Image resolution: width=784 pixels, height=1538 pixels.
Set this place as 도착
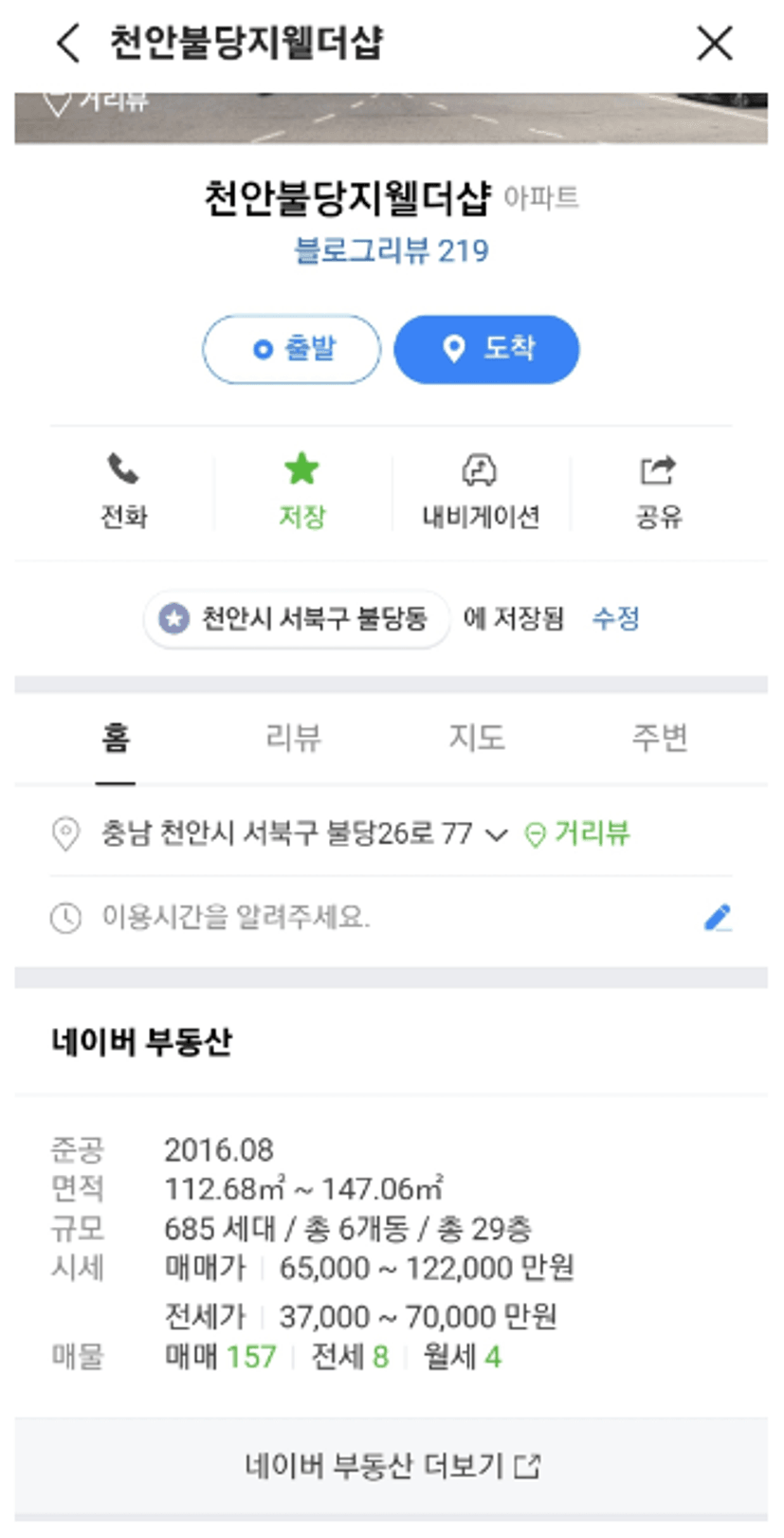pyautogui.click(x=486, y=349)
